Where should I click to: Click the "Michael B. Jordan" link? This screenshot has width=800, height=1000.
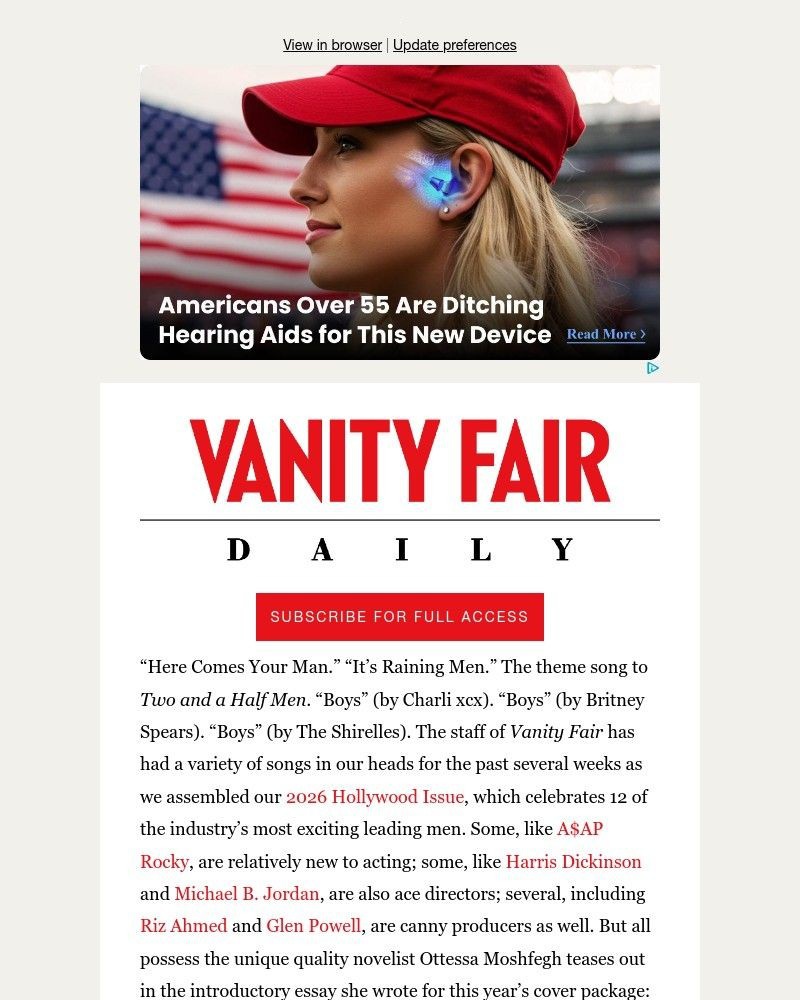click(x=246, y=893)
